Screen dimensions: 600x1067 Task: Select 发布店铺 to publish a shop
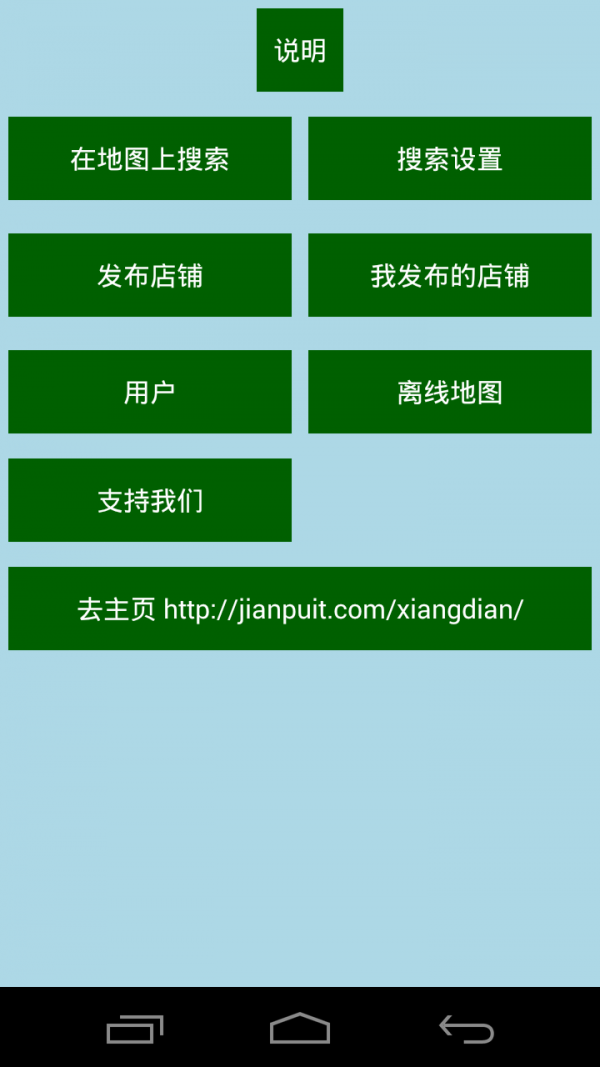(150, 275)
